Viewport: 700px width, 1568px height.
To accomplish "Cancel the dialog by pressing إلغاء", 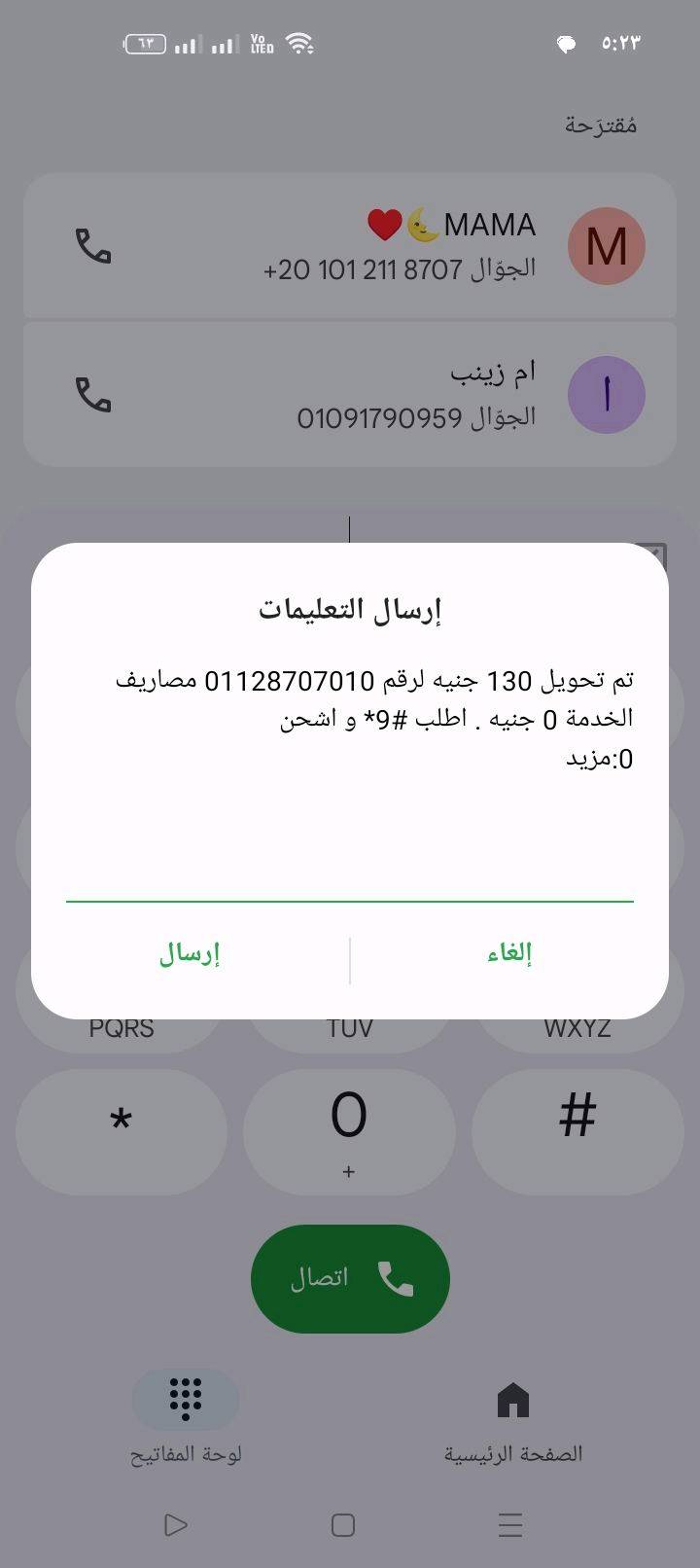I will (x=508, y=953).
